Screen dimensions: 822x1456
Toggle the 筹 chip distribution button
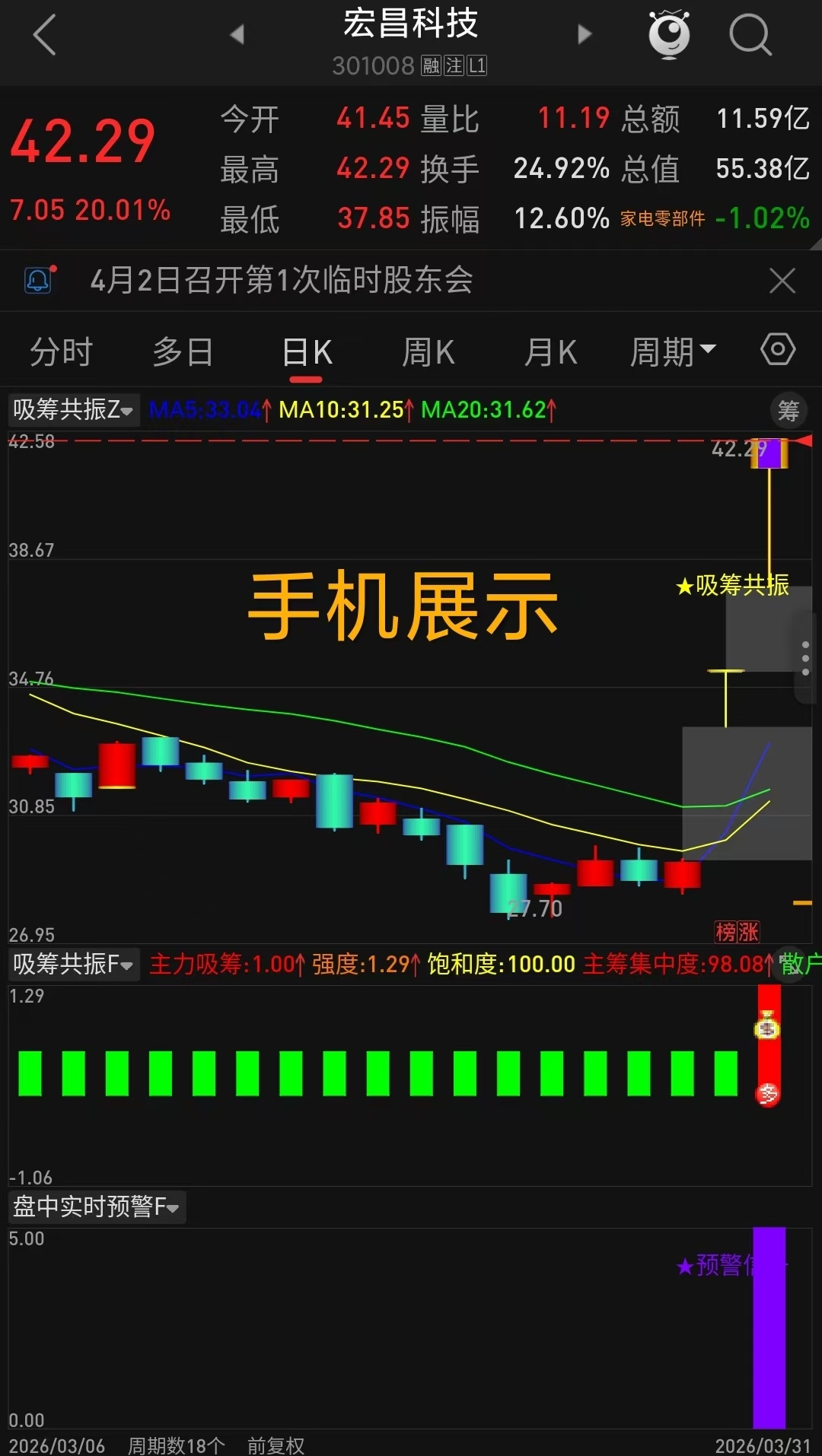789,411
